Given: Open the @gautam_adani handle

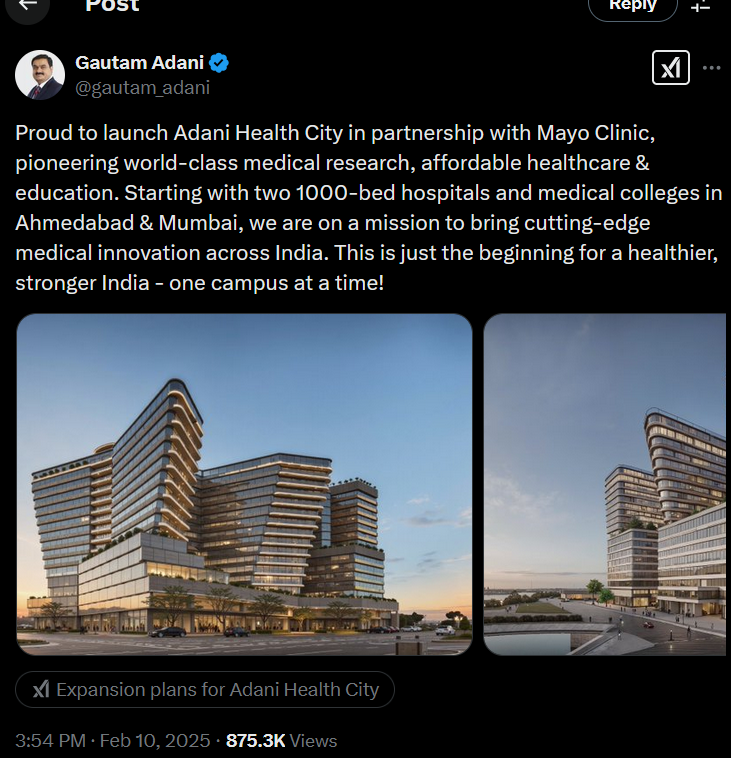Looking at the screenshot, I should coord(143,87).
